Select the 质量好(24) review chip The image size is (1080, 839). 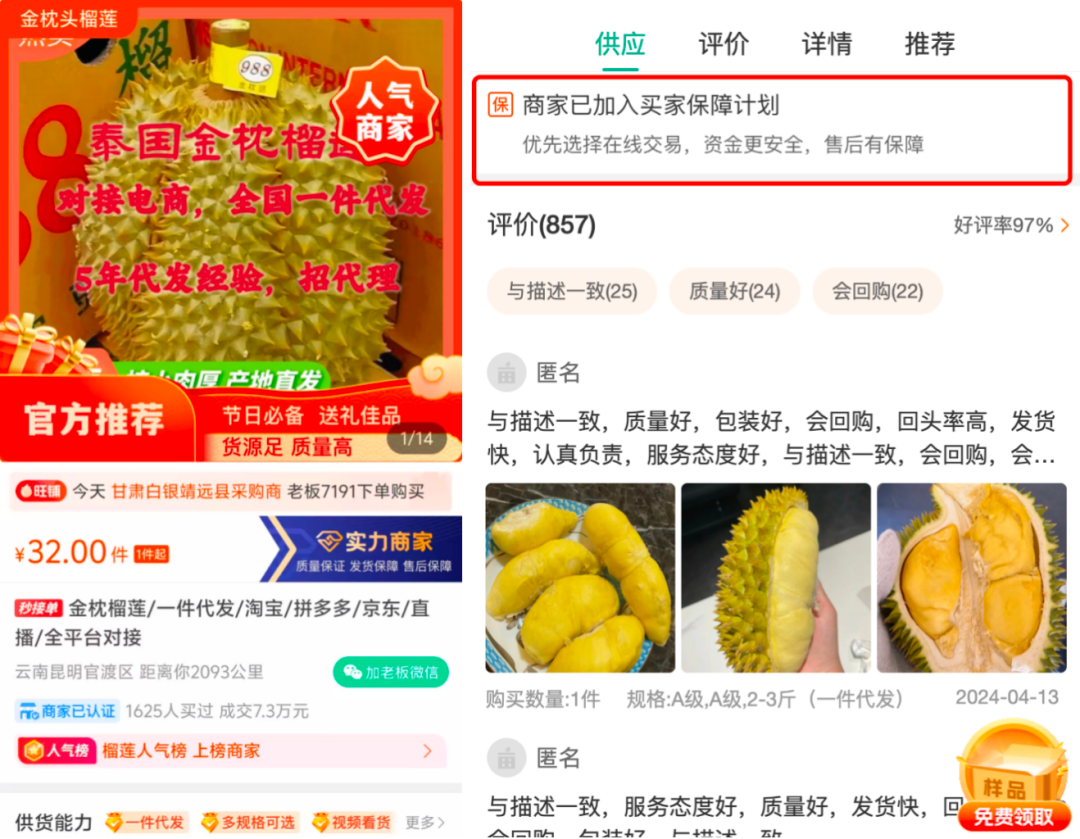[734, 292]
